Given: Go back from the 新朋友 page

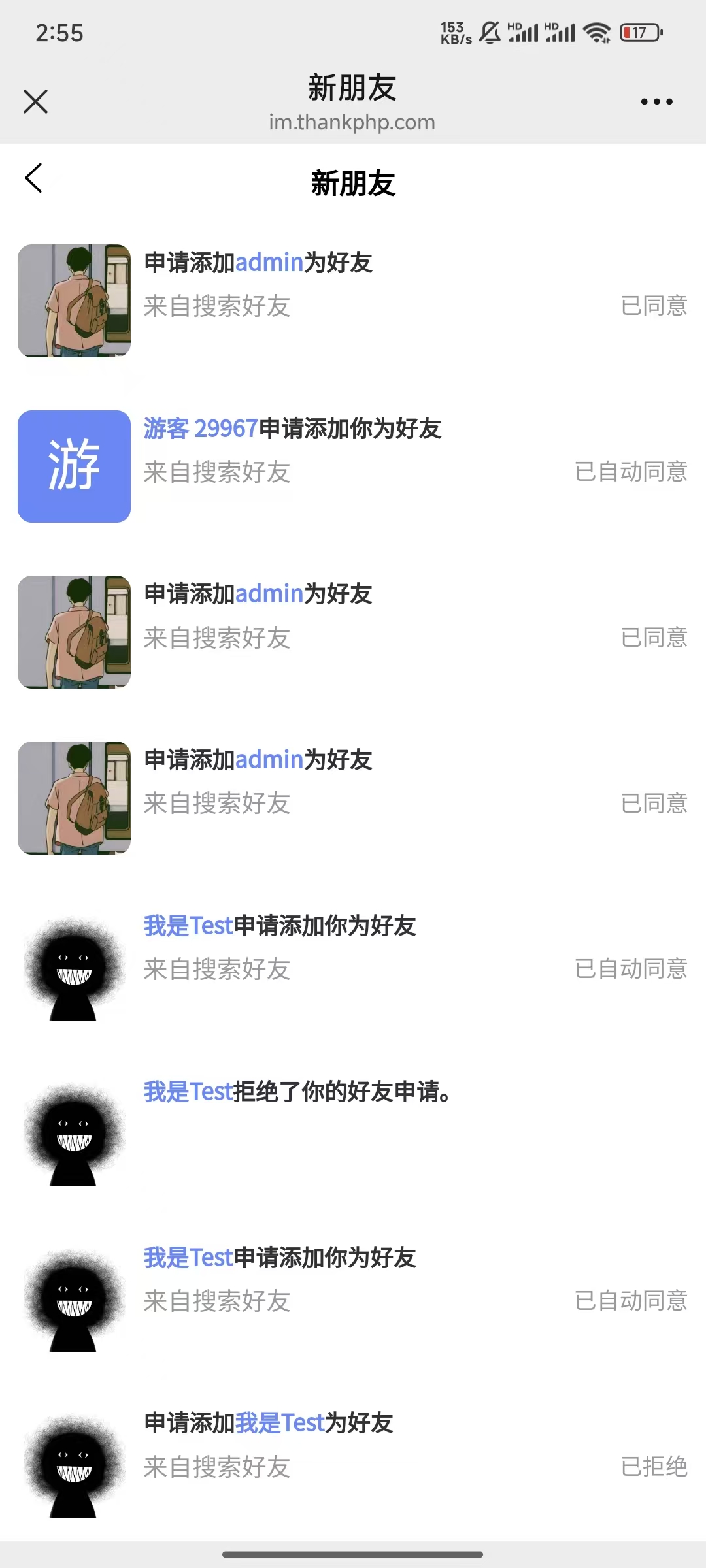Looking at the screenshot, I should (33, 178).
